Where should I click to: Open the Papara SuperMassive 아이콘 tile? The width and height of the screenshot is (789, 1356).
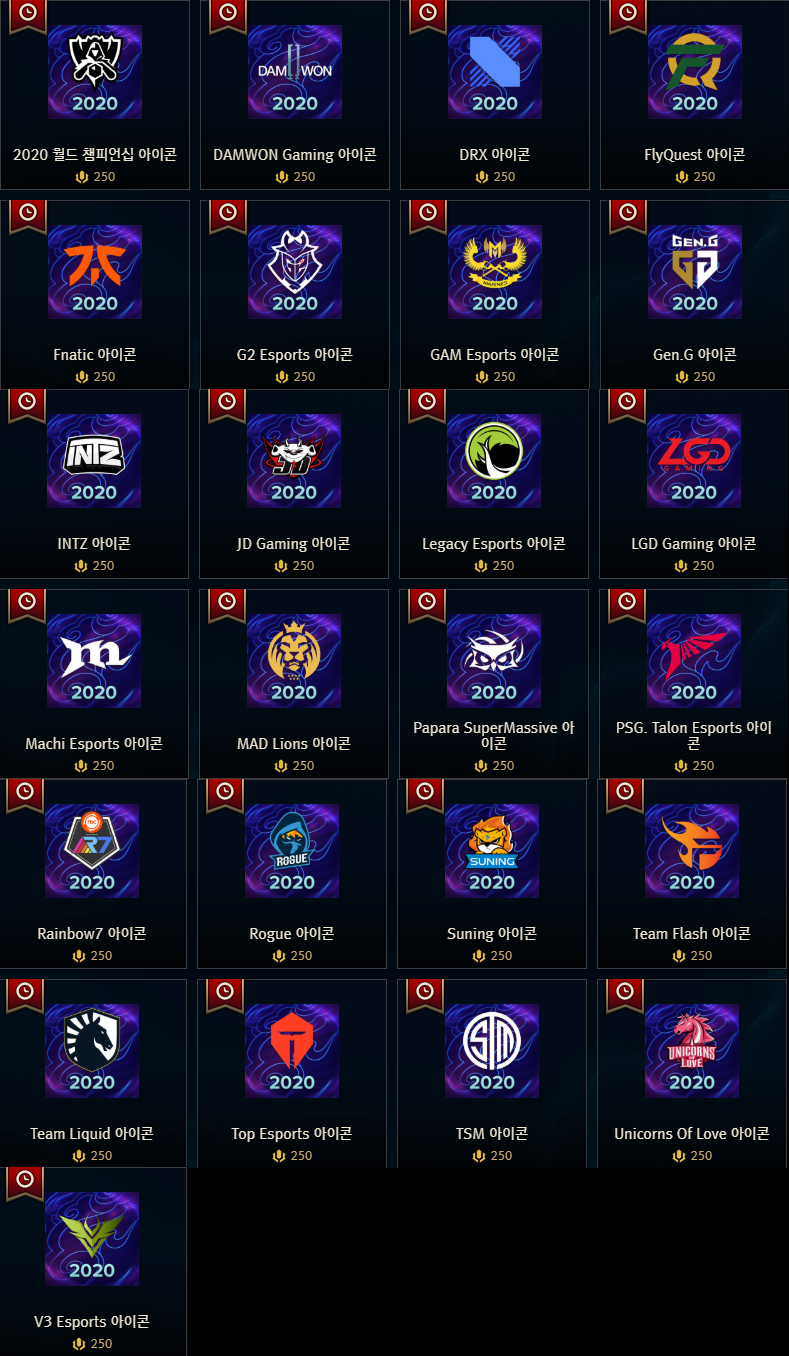(x=494, y=684)
